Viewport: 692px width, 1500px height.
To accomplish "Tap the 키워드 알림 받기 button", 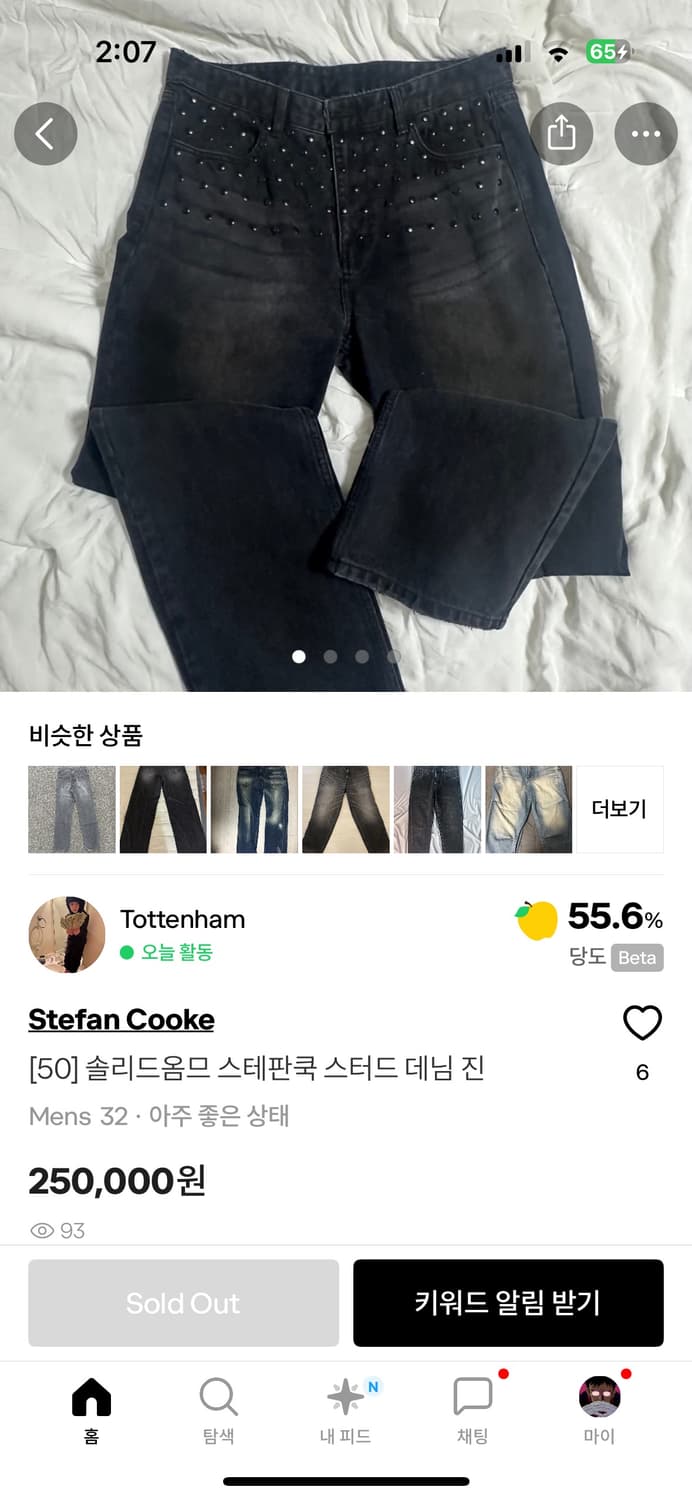I will click(x=508, y=1302).
